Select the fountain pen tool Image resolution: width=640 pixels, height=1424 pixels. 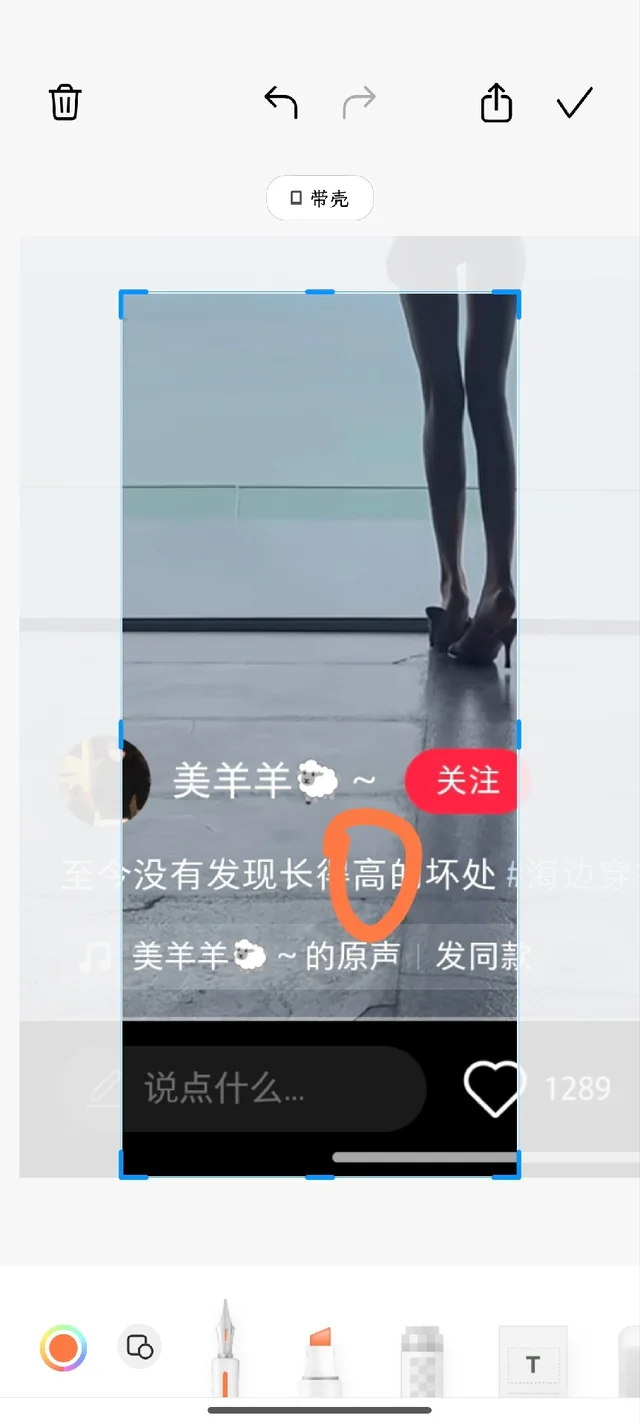point(226,1348)
